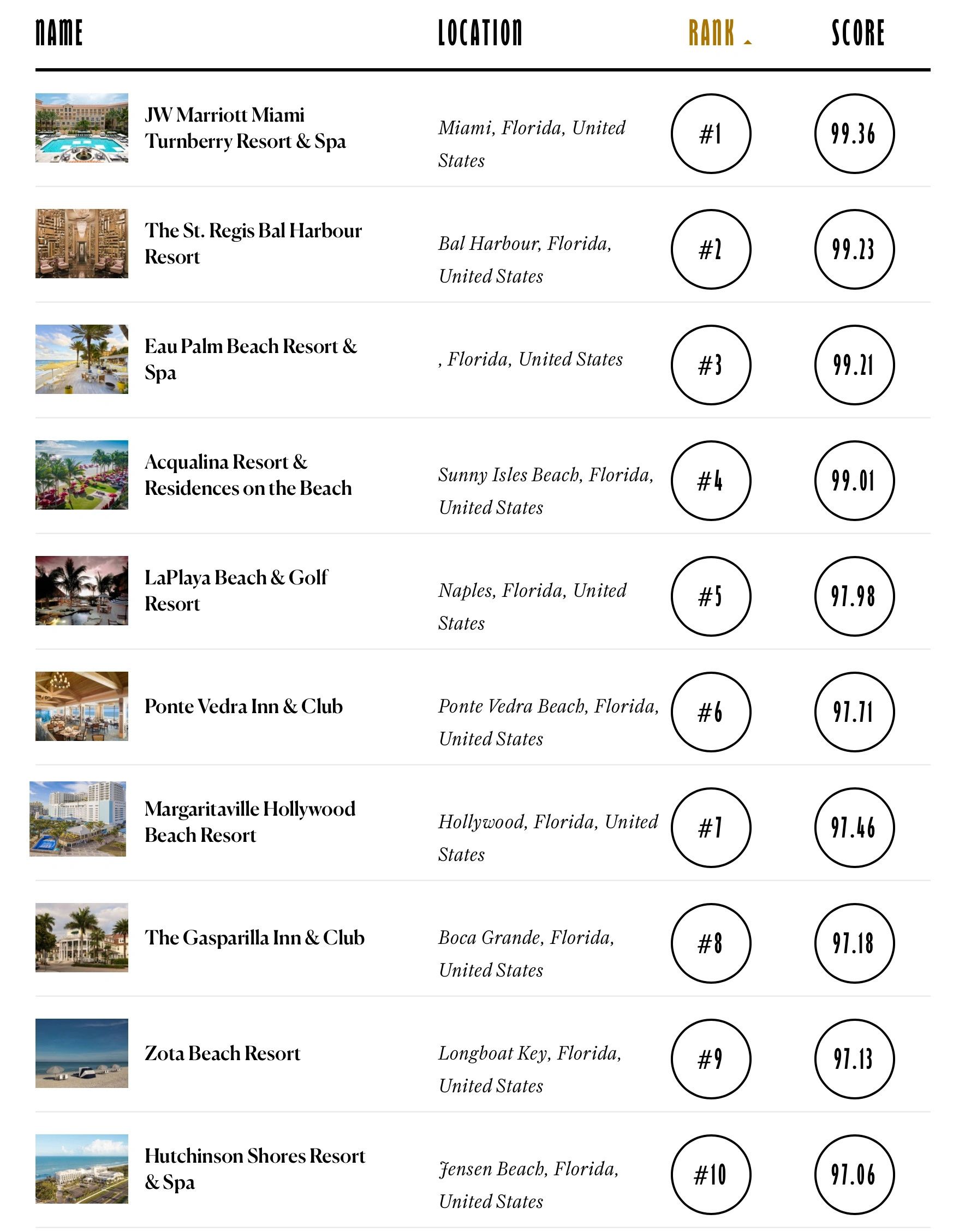The height and width of the screenshot is (1232, 953).
Task: View Eau Palm Beach Resort & Spa
Action: pos(251,359)
